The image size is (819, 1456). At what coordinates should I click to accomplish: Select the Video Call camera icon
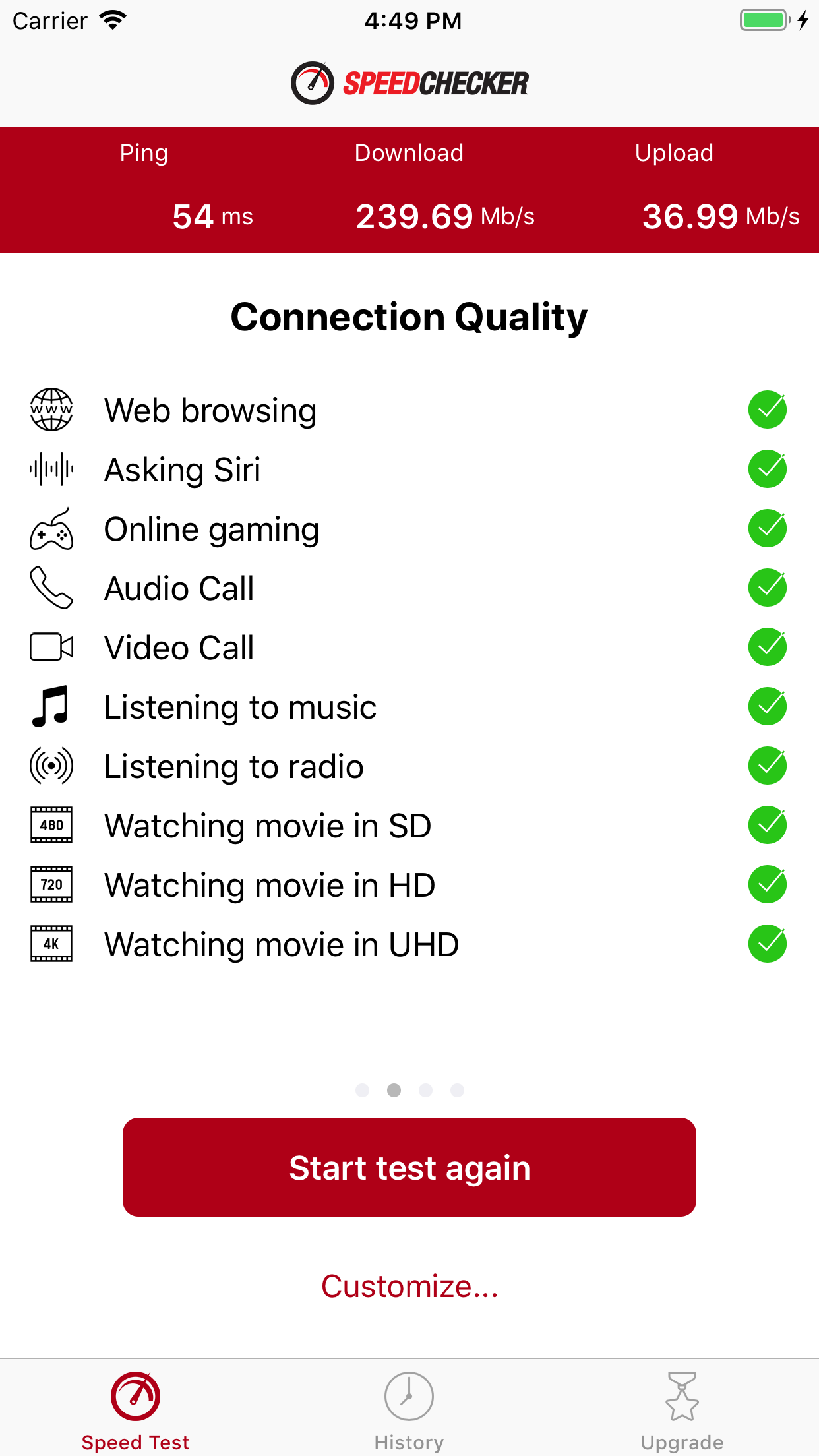pyautogui.click(x=52, y=647)
